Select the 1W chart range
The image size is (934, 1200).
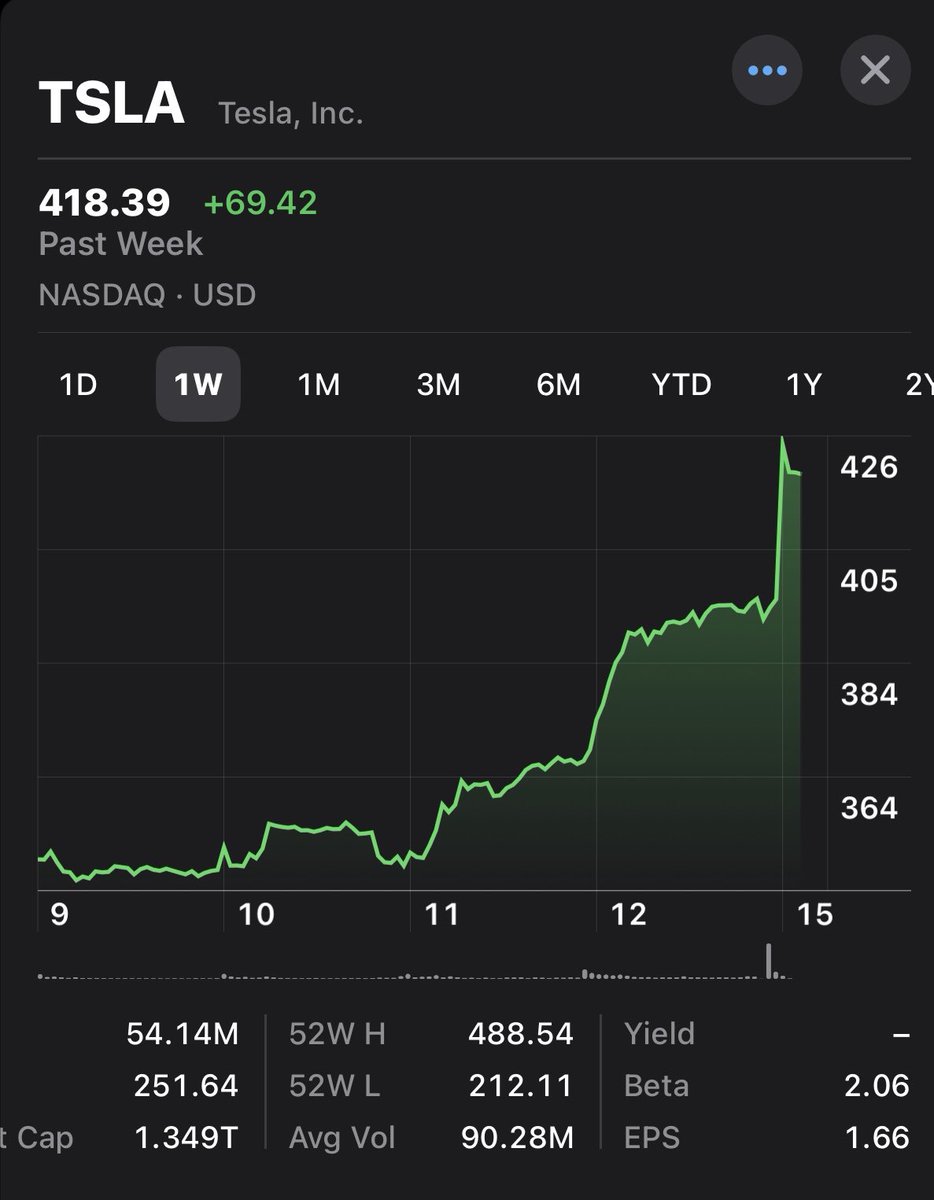pos(198,384)
